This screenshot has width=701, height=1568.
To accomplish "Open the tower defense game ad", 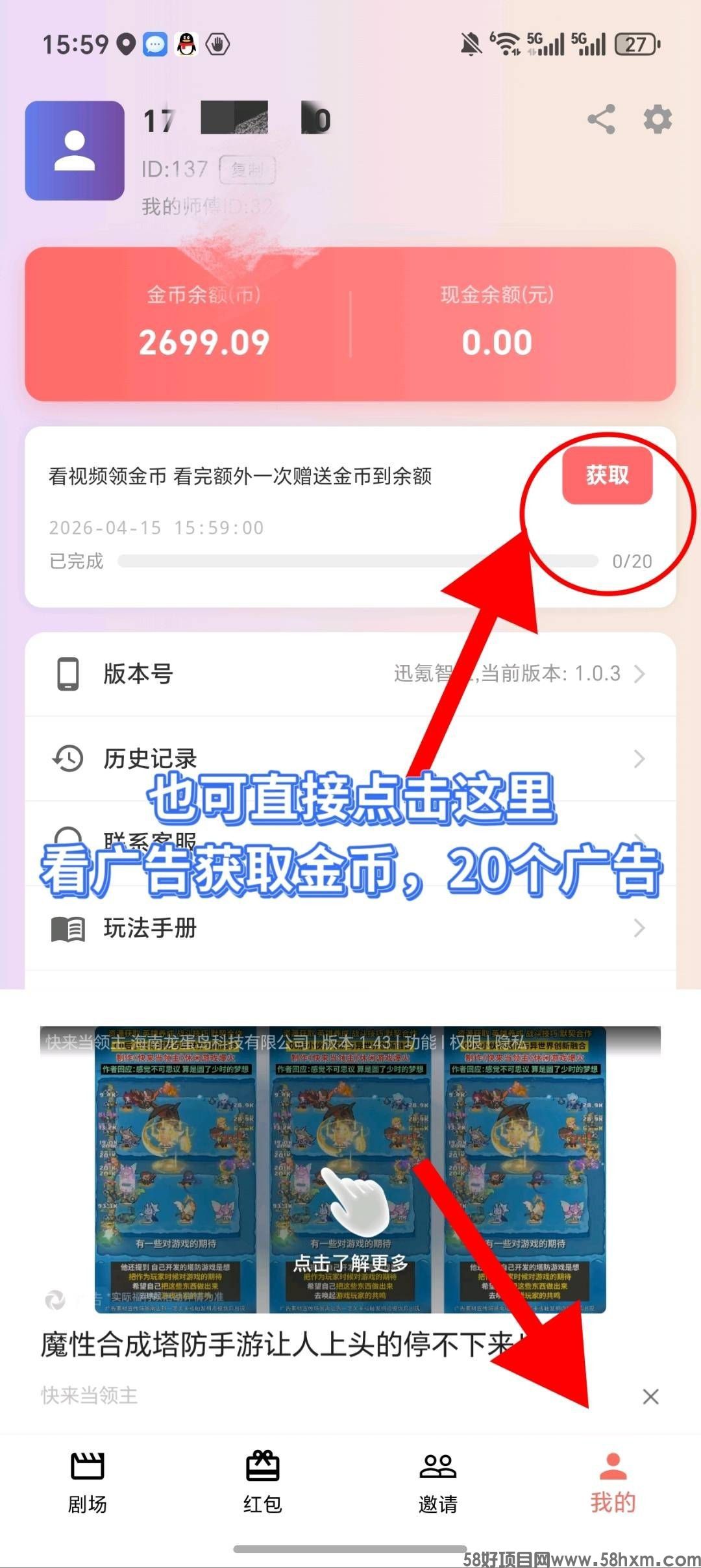I will tap(350, 1169).
